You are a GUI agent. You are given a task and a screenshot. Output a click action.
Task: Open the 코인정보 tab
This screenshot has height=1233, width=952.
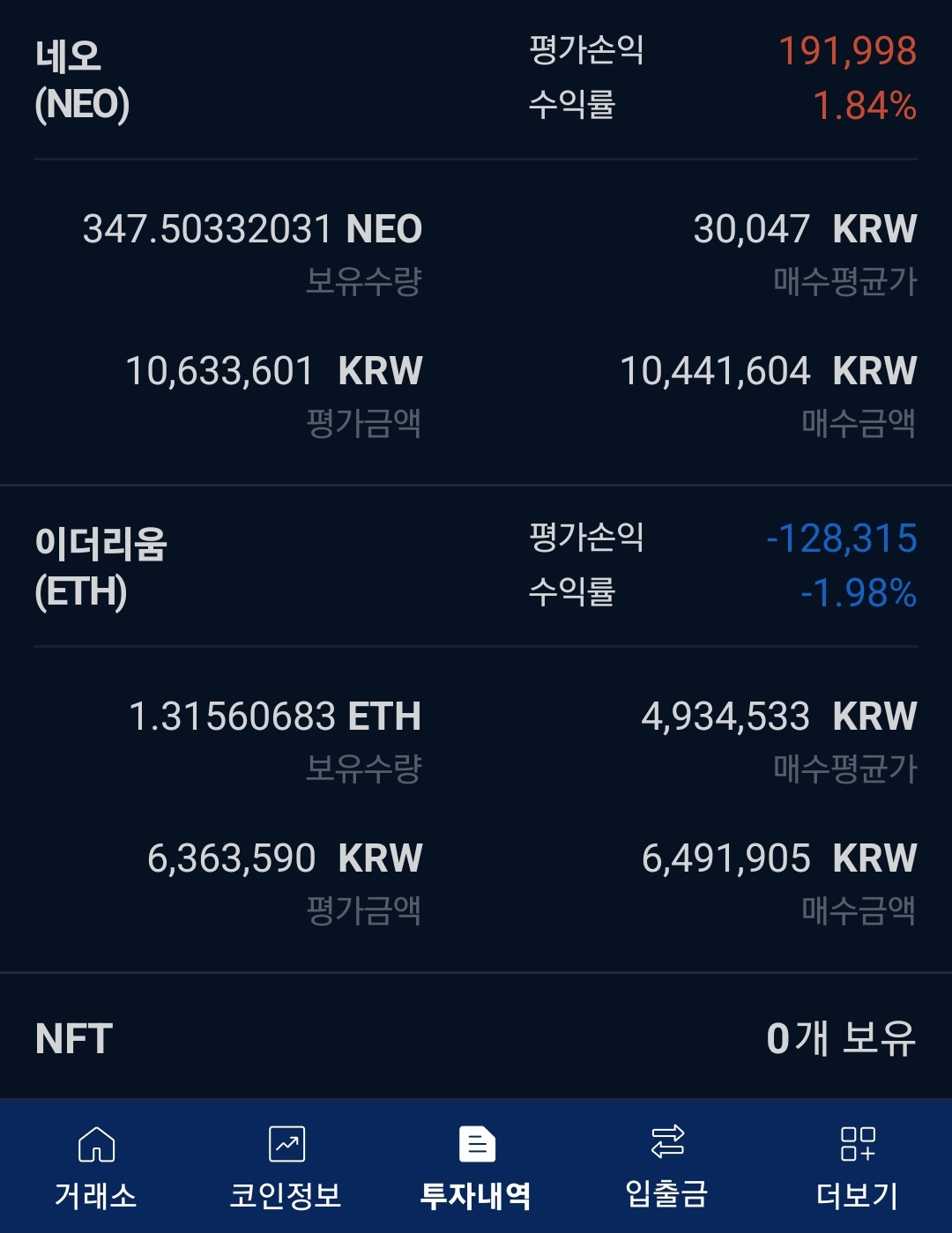click(286, 1166)
